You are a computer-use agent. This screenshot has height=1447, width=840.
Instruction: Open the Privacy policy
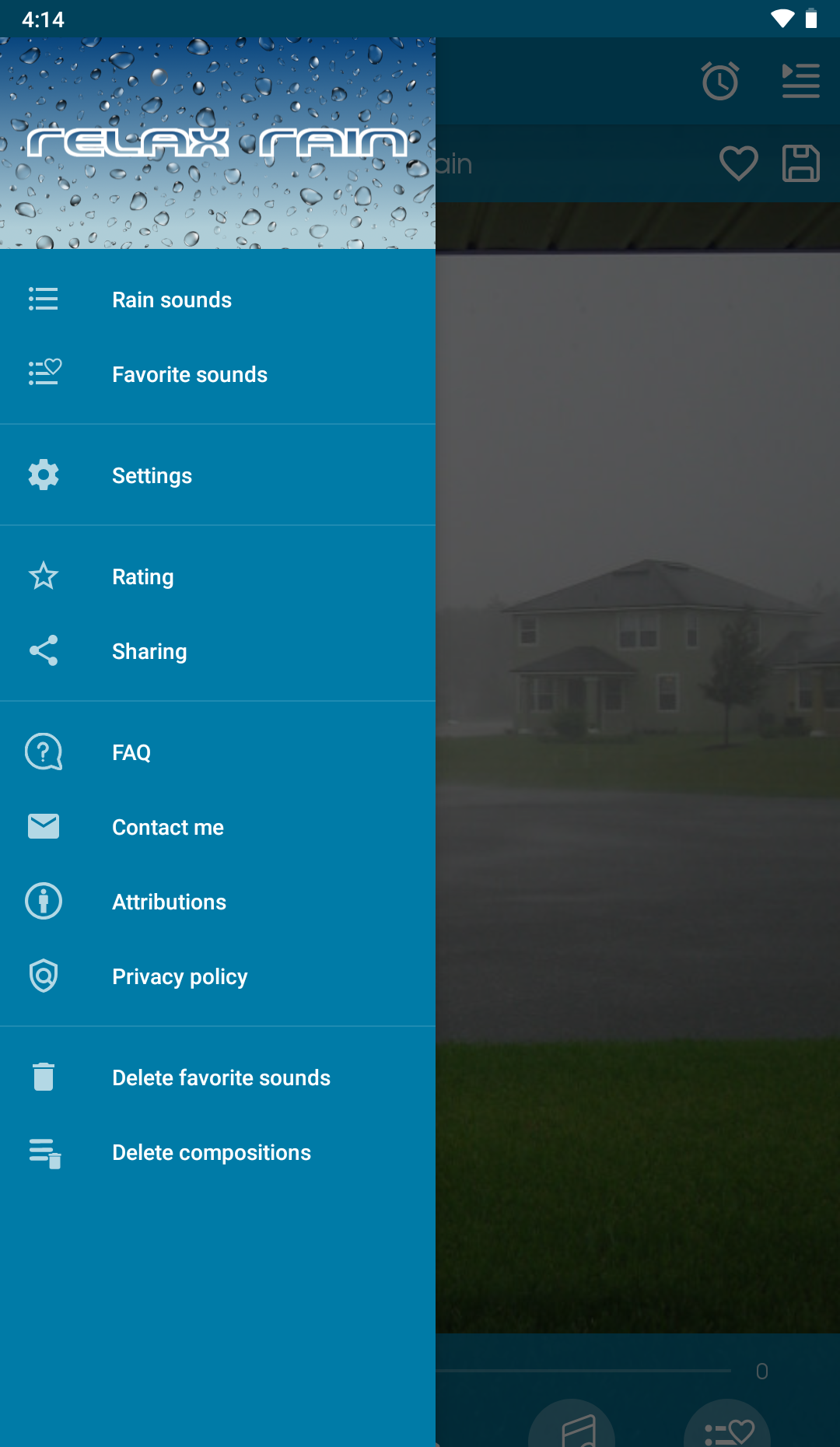pyautogui.click(x=180, y=976)
